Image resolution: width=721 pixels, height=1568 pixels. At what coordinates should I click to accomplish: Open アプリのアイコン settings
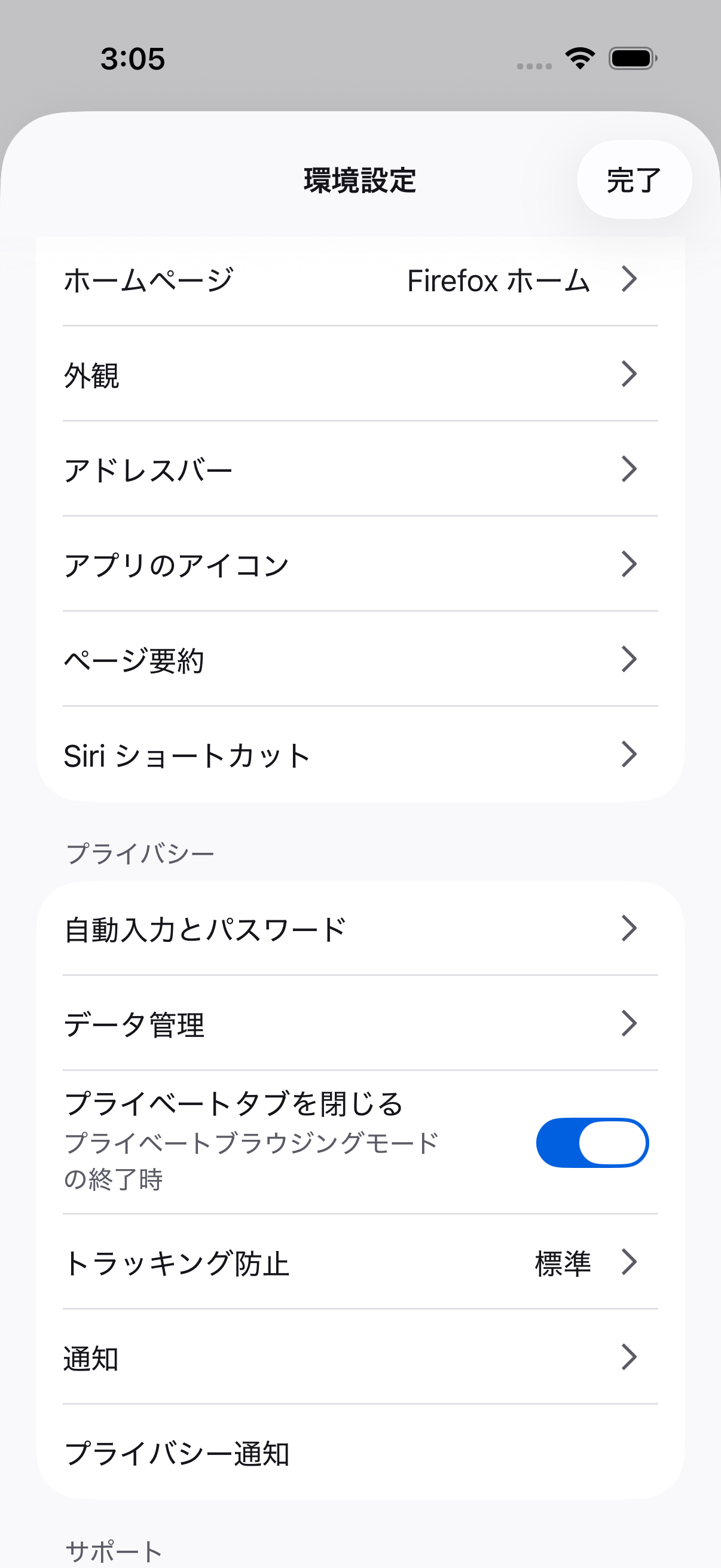click(x=360, y=564)
